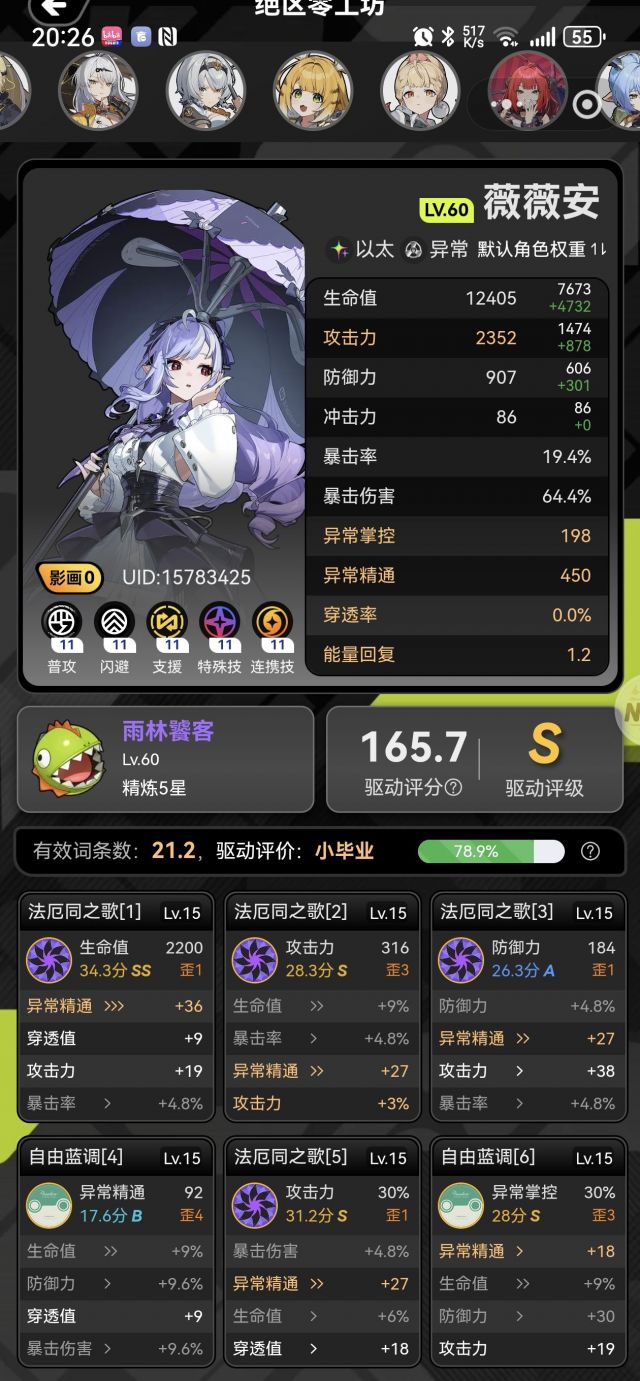This screenshot has width=640, height=1381.
Task: Open the 雨林饕客 weapon card
Action: [165, 759]
